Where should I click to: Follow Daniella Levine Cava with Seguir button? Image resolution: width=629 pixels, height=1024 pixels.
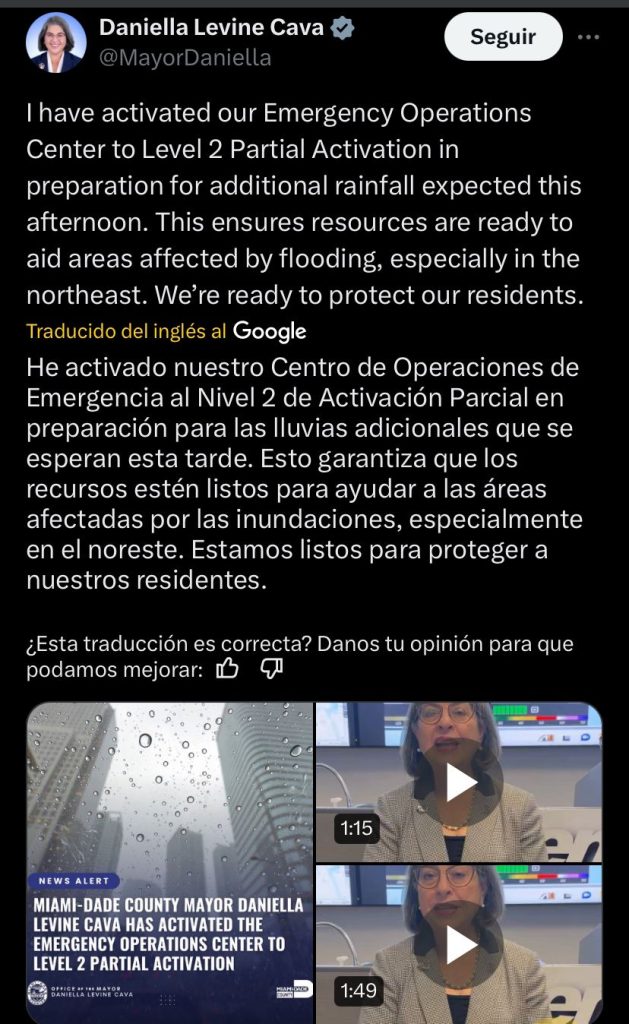point(503,38)
